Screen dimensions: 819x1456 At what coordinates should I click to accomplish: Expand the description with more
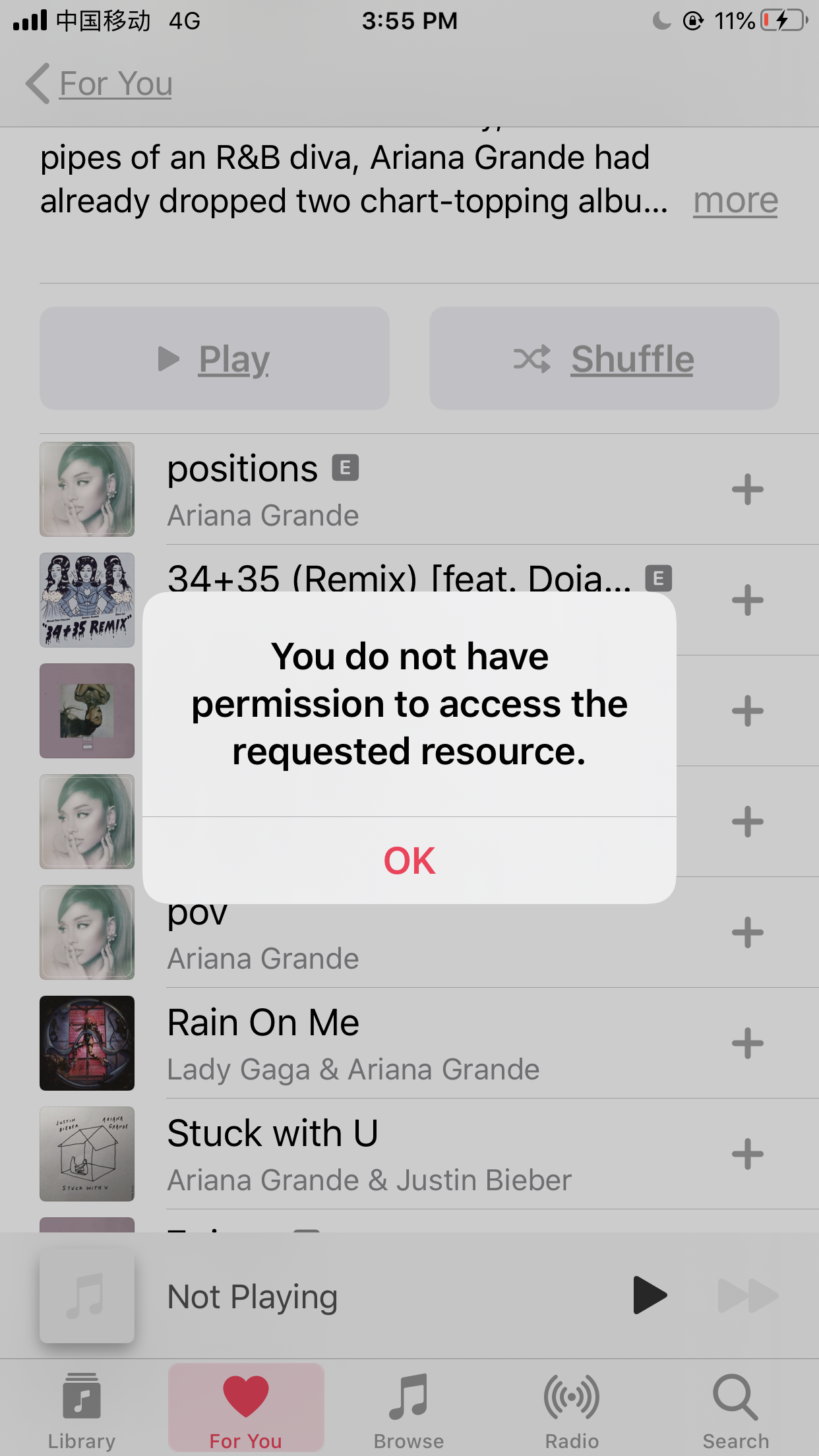tap(735, 200)
